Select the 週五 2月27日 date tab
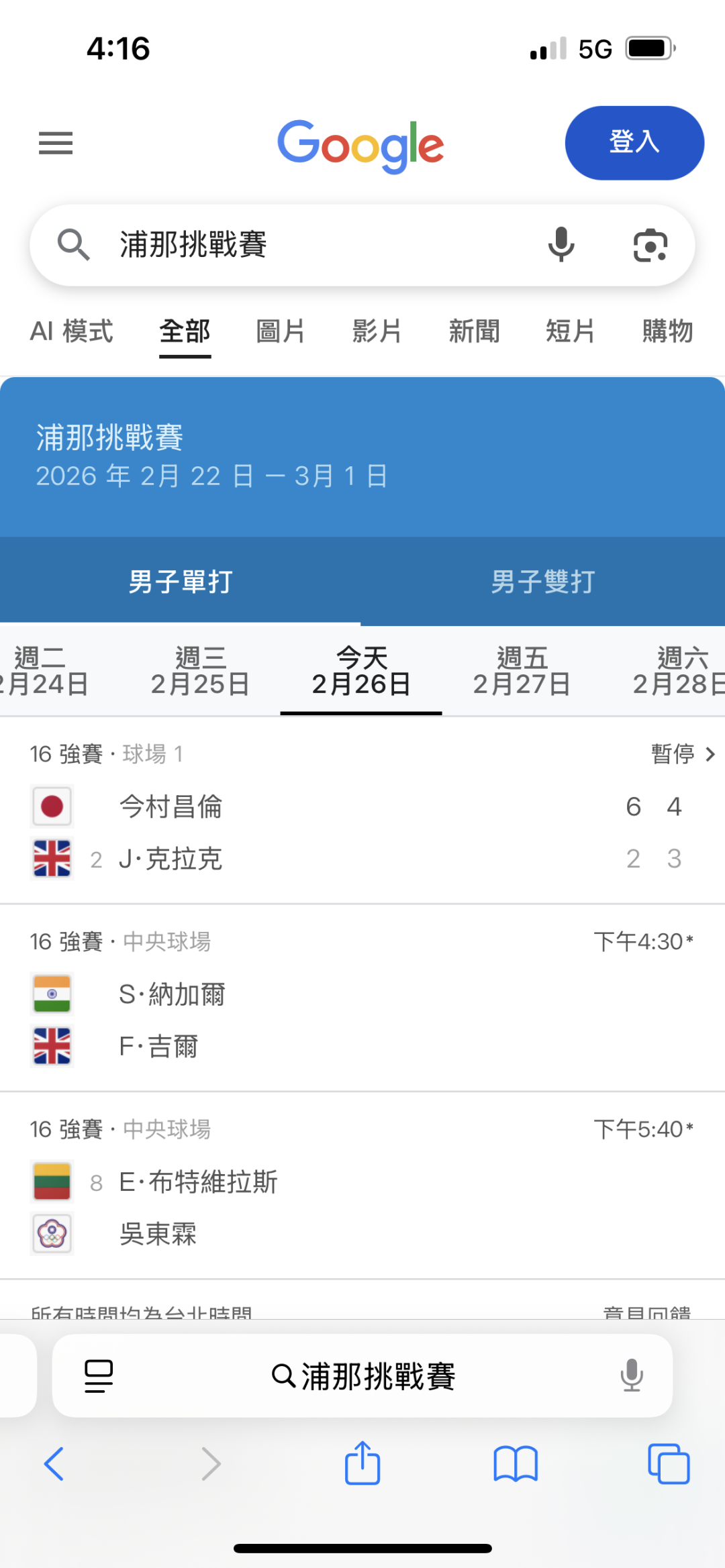The image size is (725, 1568). [522, 671]
